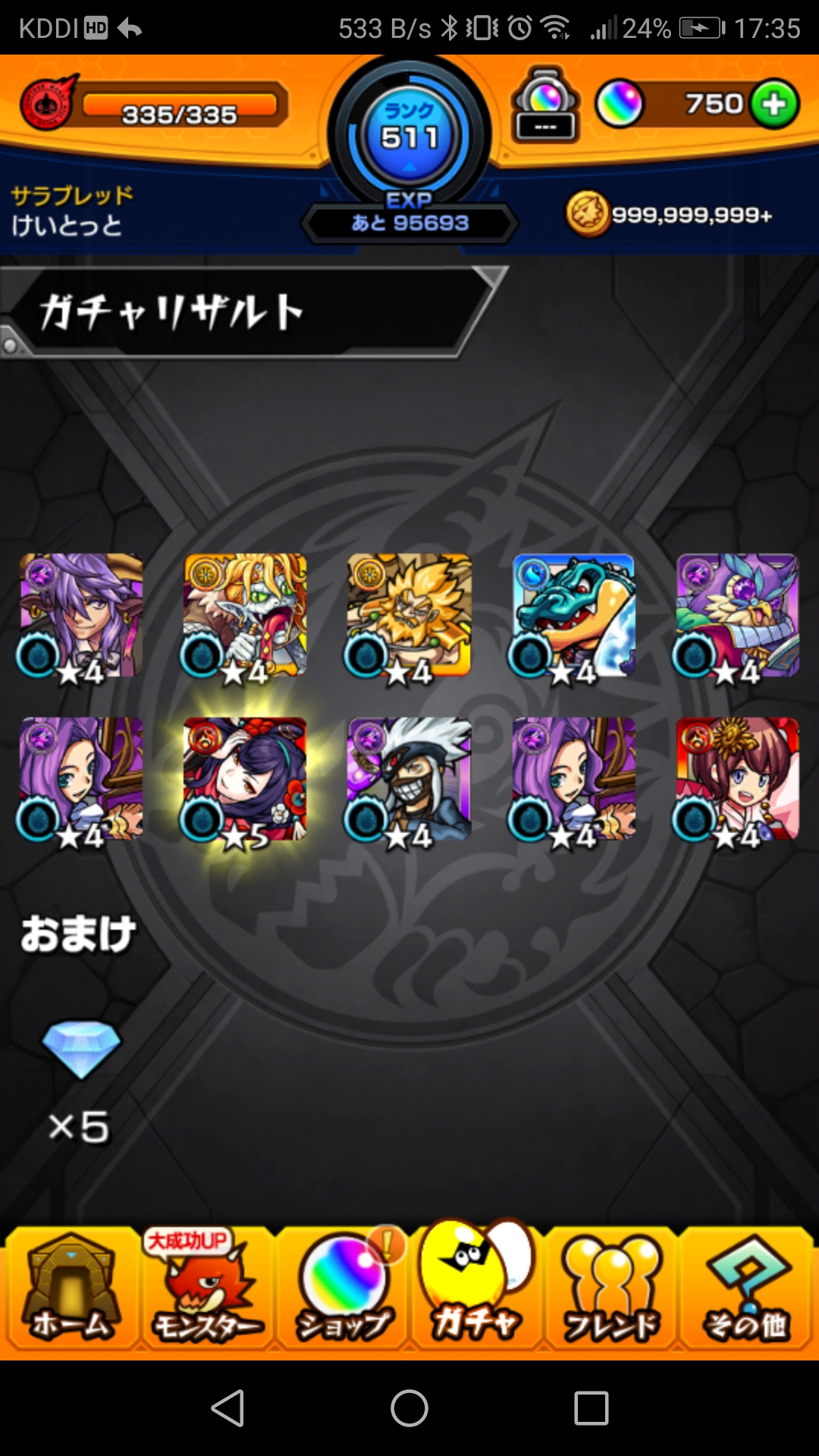Open the Friends tab
819x1456 pixels.
tap(611, 1288)
